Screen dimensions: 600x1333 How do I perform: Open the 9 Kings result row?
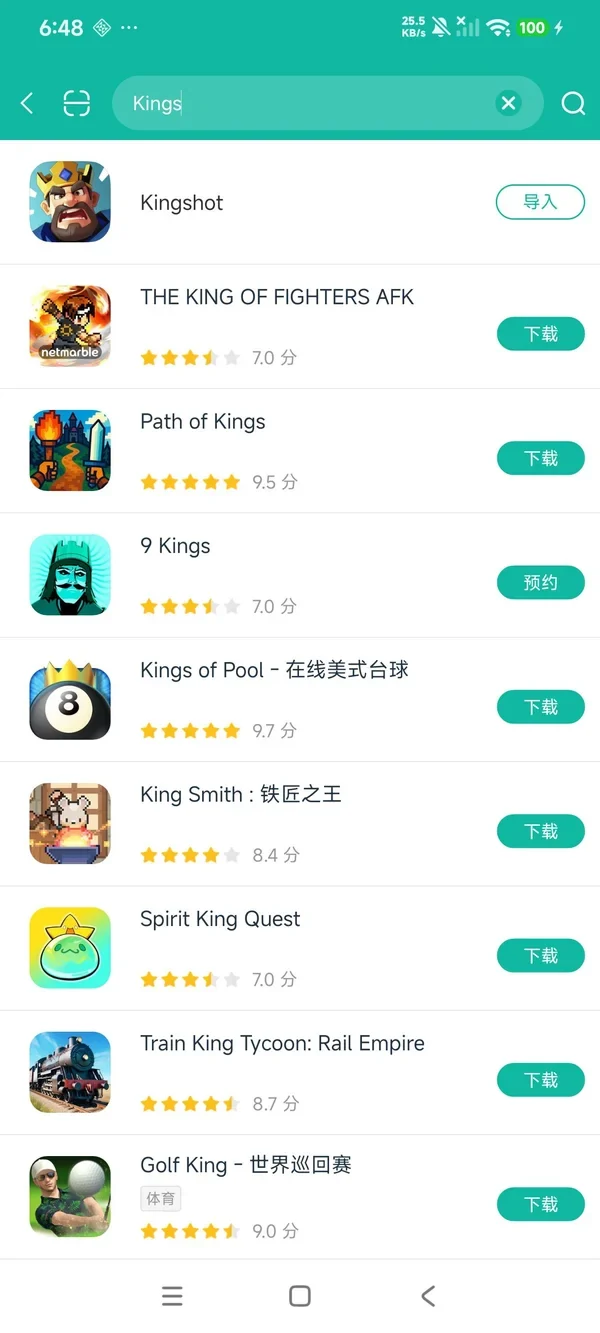coord(300,575)
